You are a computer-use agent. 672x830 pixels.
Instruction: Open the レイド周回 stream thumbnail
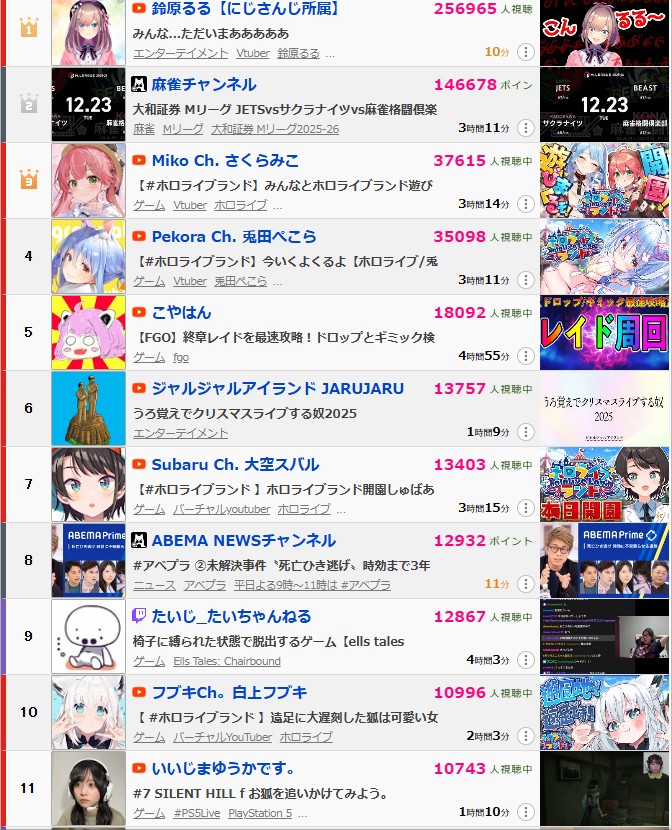click(x=605, y=332)
